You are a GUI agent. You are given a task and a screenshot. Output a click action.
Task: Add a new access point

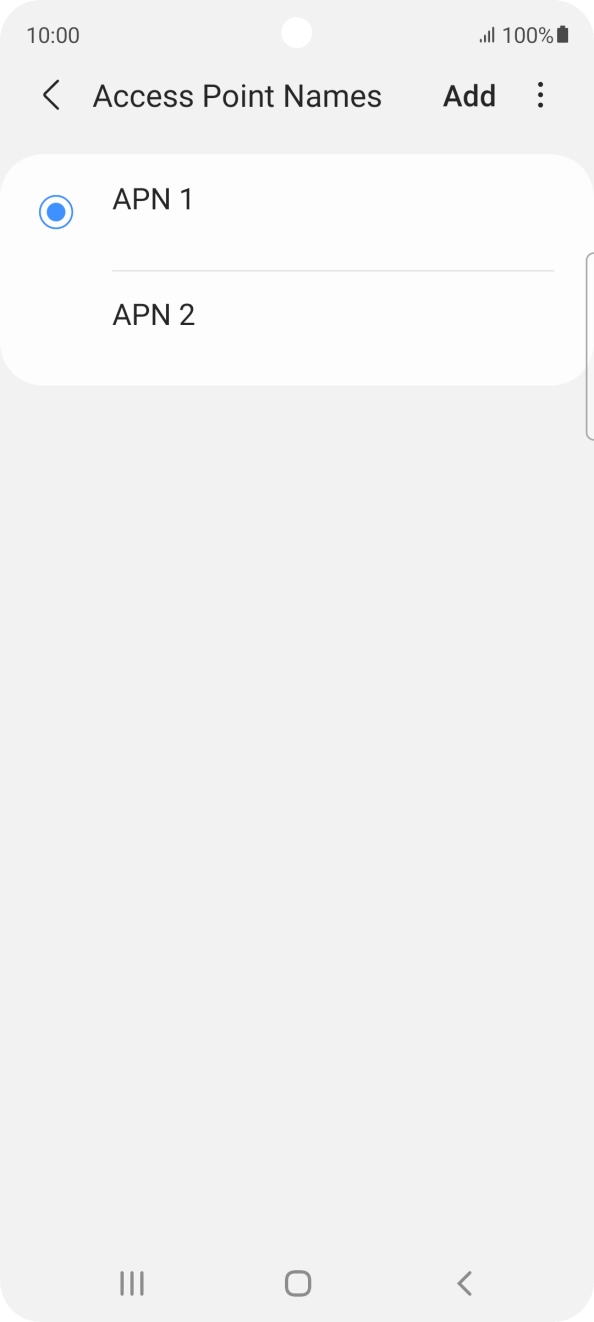click(x=470, y=96)
